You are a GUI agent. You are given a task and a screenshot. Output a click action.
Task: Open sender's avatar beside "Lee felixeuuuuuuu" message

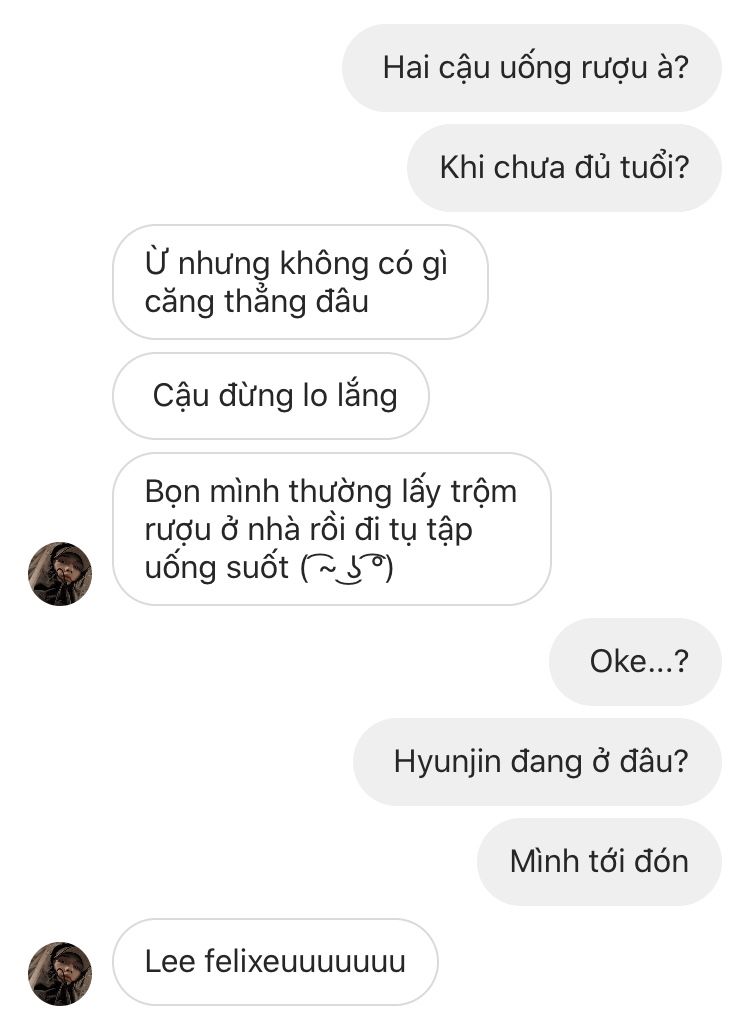point(60,972)
